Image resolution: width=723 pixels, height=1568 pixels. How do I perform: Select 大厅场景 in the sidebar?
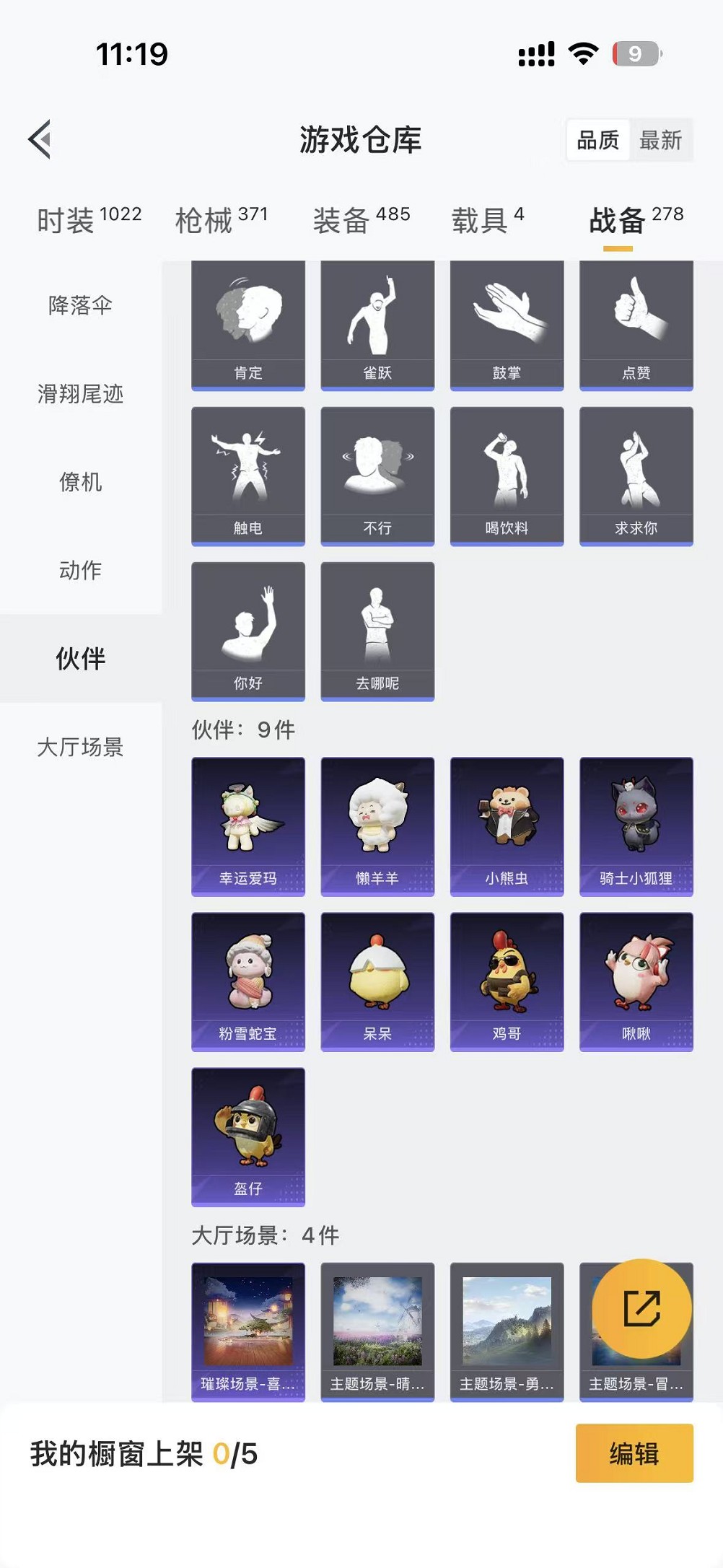click(x=80, y=747)
